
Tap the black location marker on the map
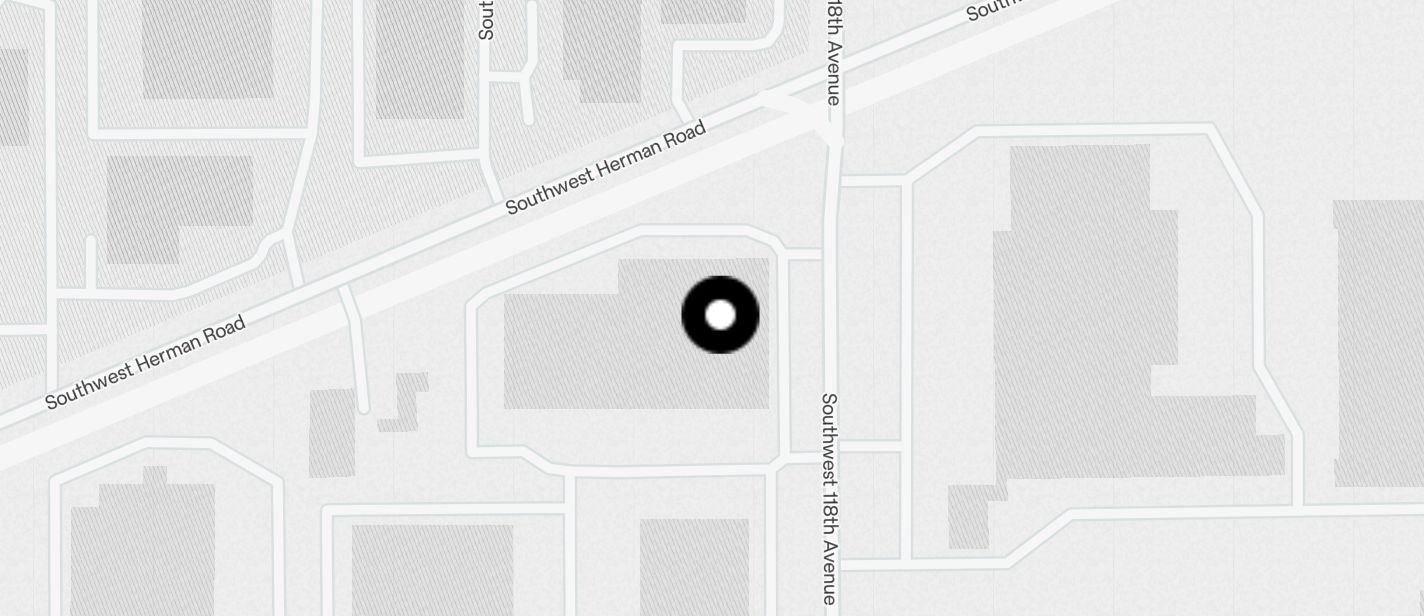tap(720, 315)
